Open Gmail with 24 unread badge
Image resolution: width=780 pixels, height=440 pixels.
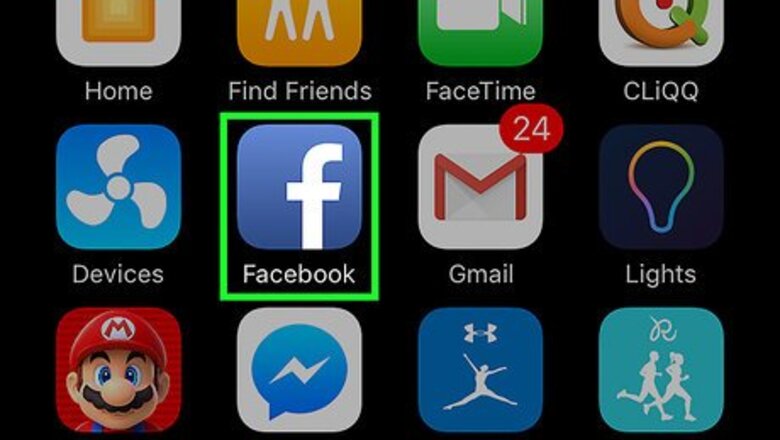pos(480,187)
